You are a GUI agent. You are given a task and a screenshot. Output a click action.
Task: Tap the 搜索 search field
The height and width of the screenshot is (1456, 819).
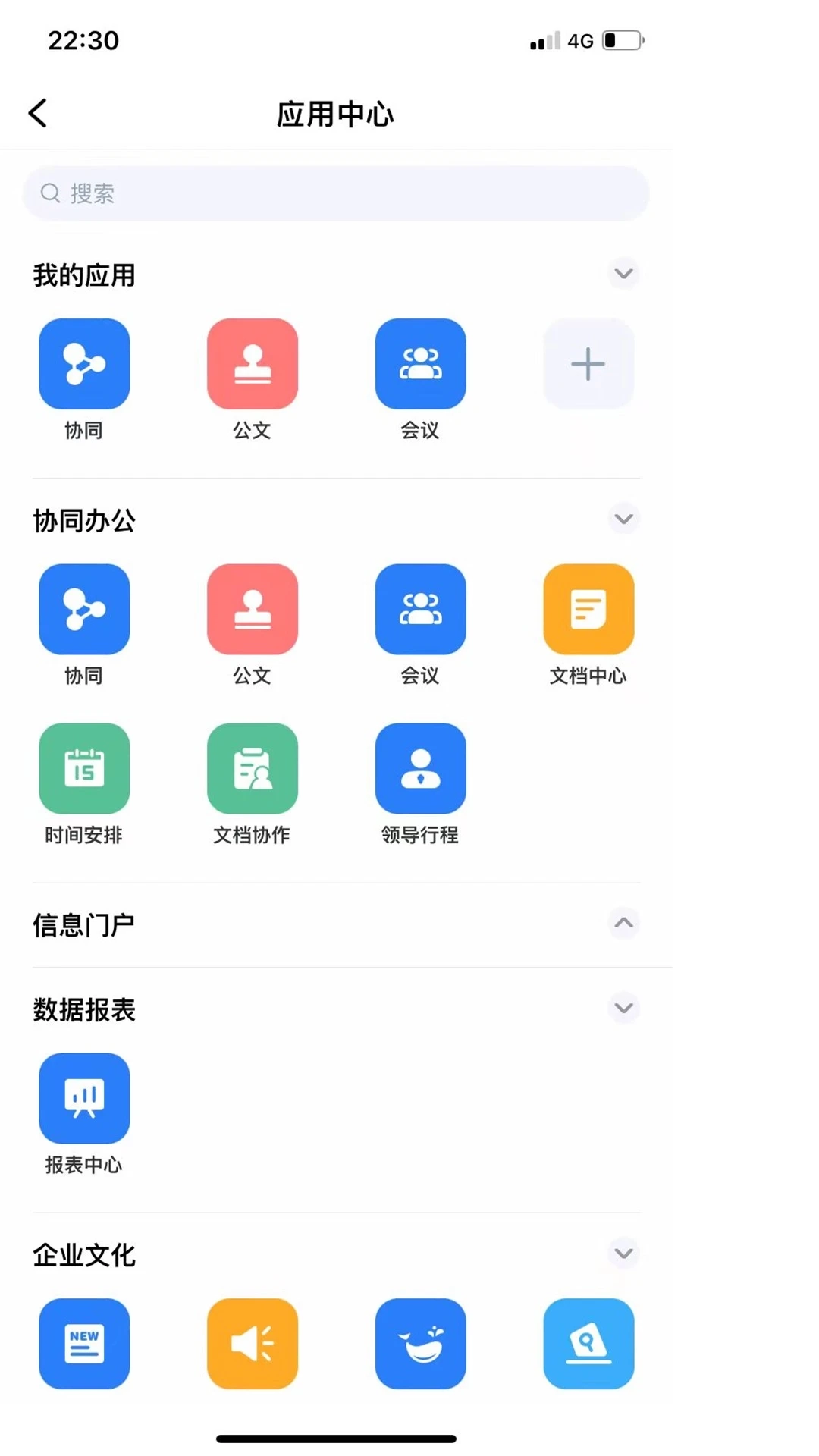336,193
